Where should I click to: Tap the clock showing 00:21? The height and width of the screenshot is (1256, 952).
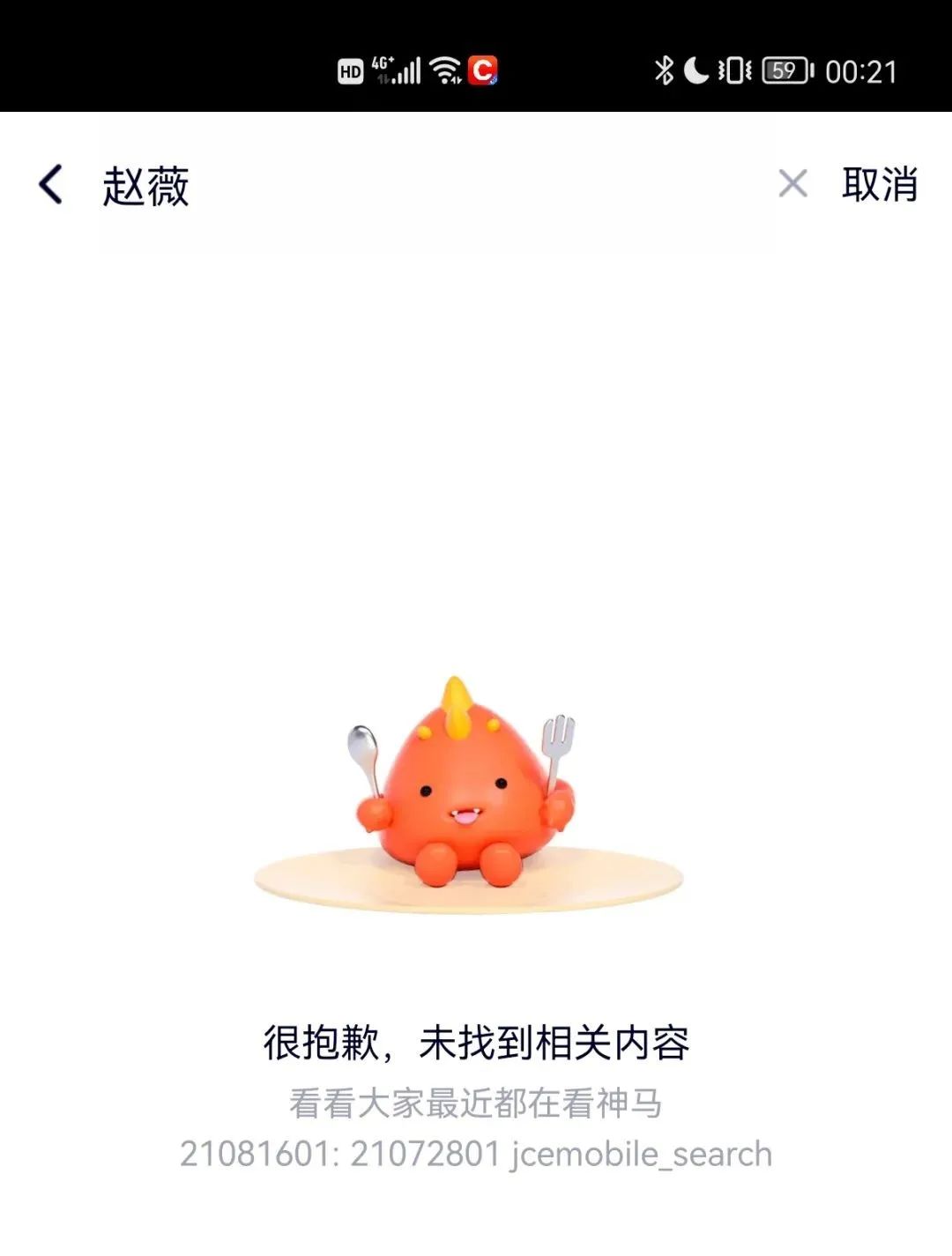[859, 70]
